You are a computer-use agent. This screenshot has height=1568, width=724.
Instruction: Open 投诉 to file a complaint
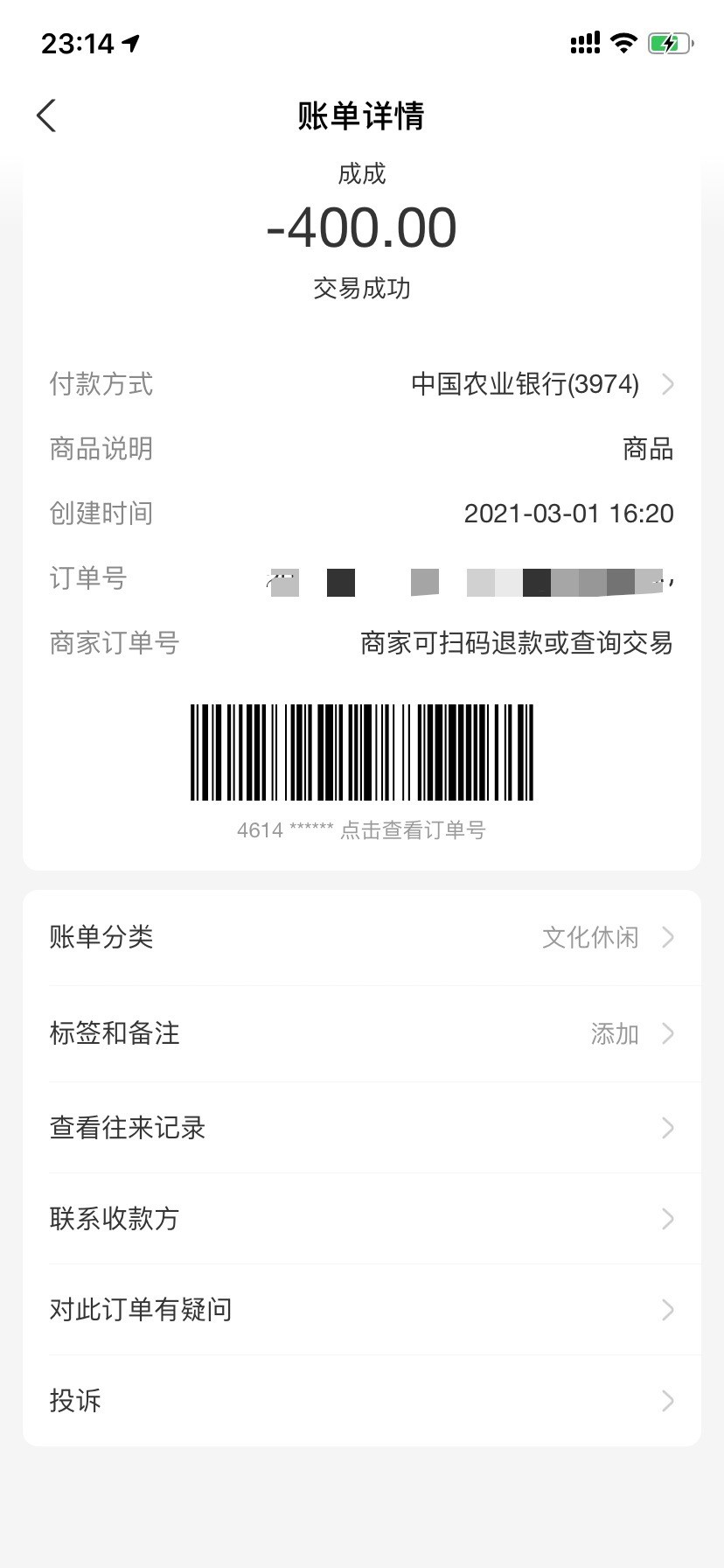pyautogui.click(x=362, y=1401)
